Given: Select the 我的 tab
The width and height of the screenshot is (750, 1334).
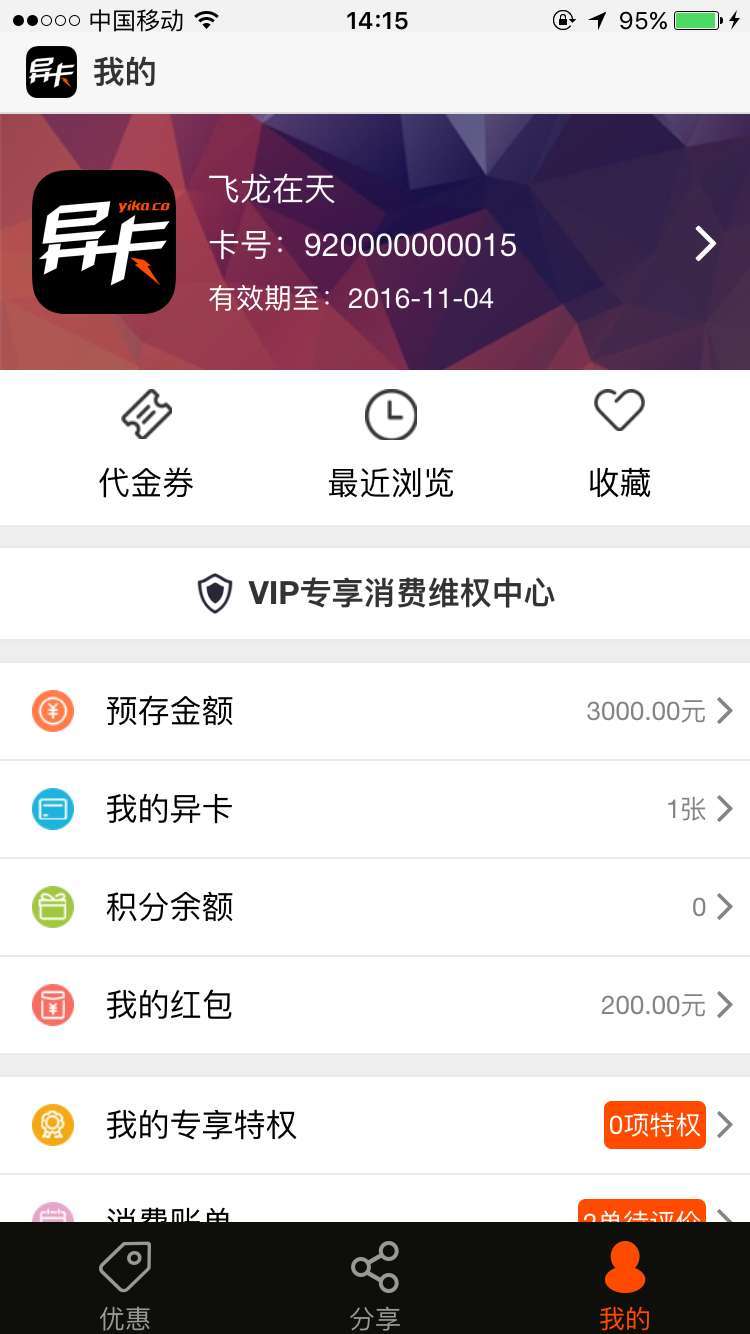Looking at the screenshot, I should [x=625, y=1285].
